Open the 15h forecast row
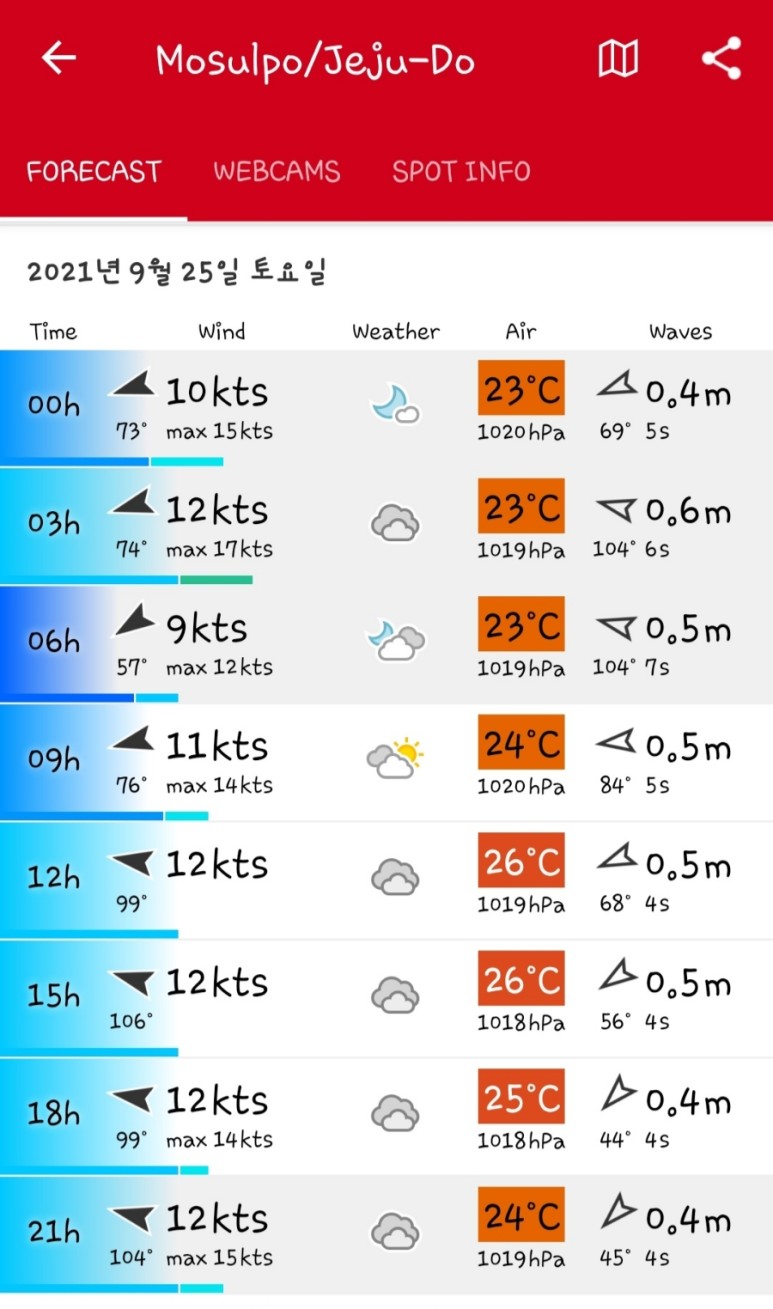 [386, 997]
